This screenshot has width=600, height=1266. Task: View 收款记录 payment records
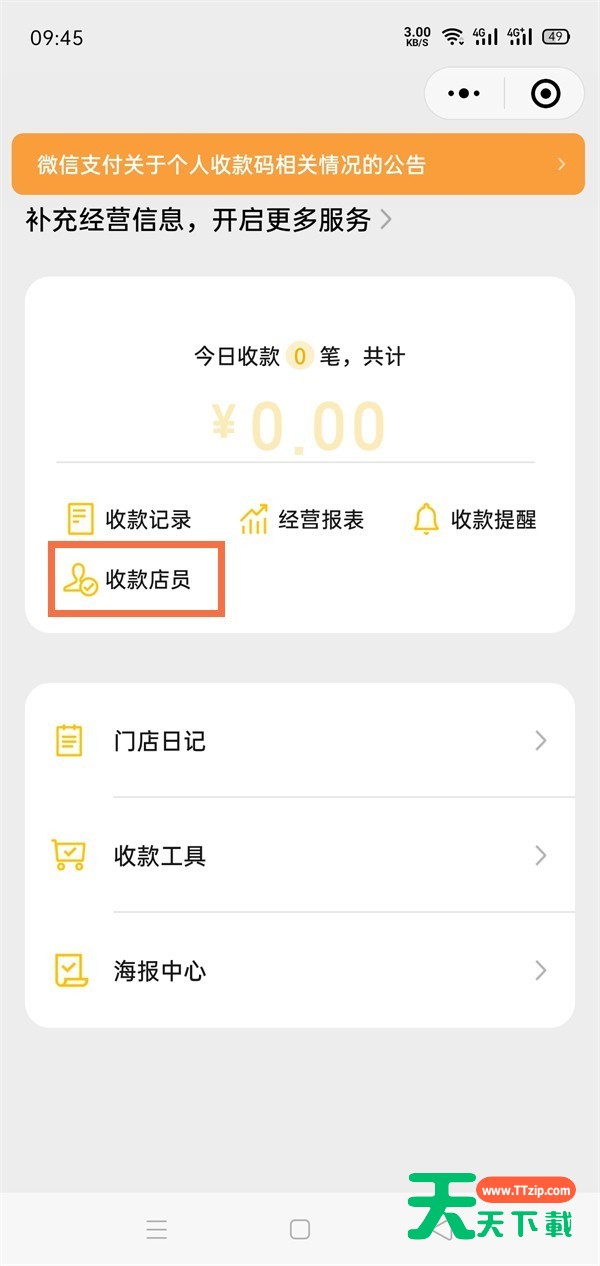[x=128, y=520]
